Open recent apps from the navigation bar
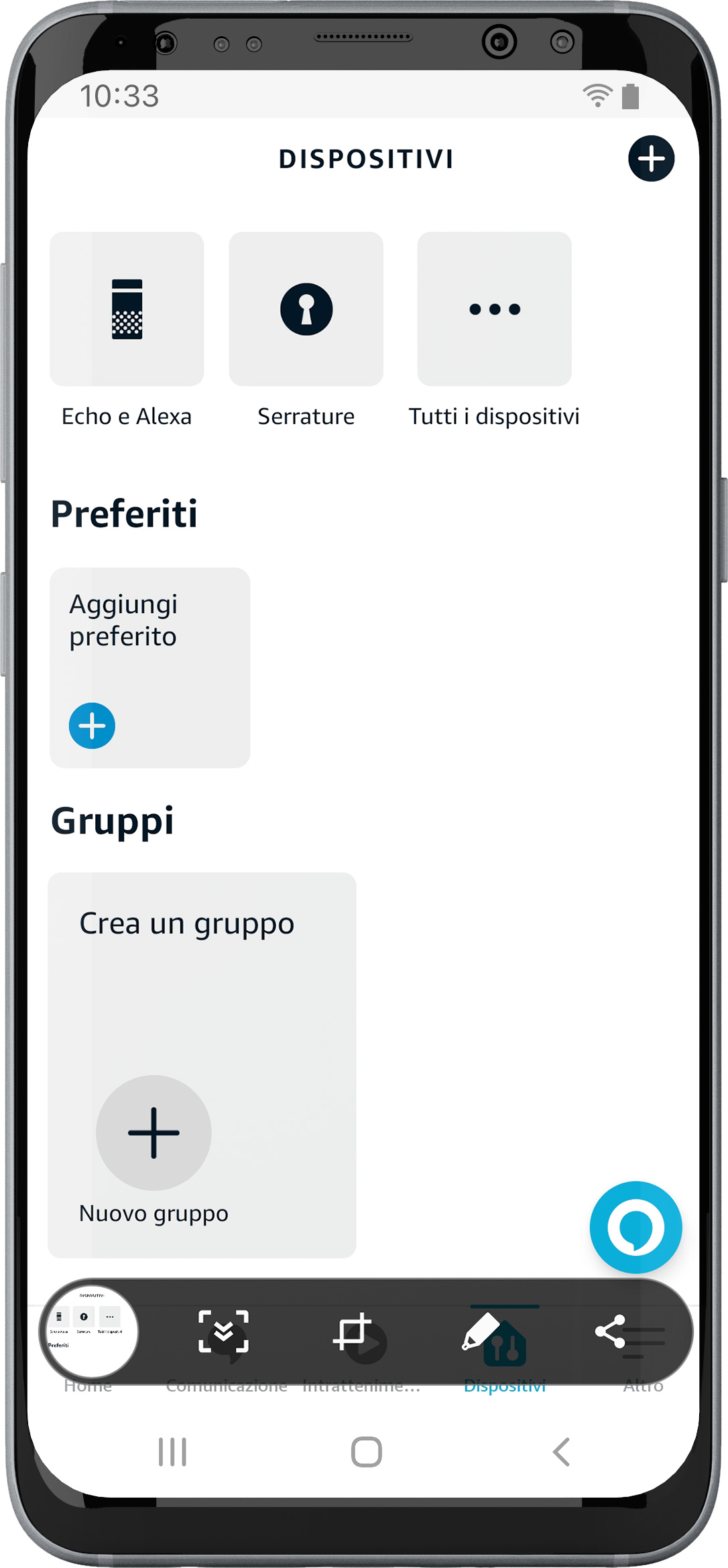Screen dimensions: 728x1568 click(172, 1452)
